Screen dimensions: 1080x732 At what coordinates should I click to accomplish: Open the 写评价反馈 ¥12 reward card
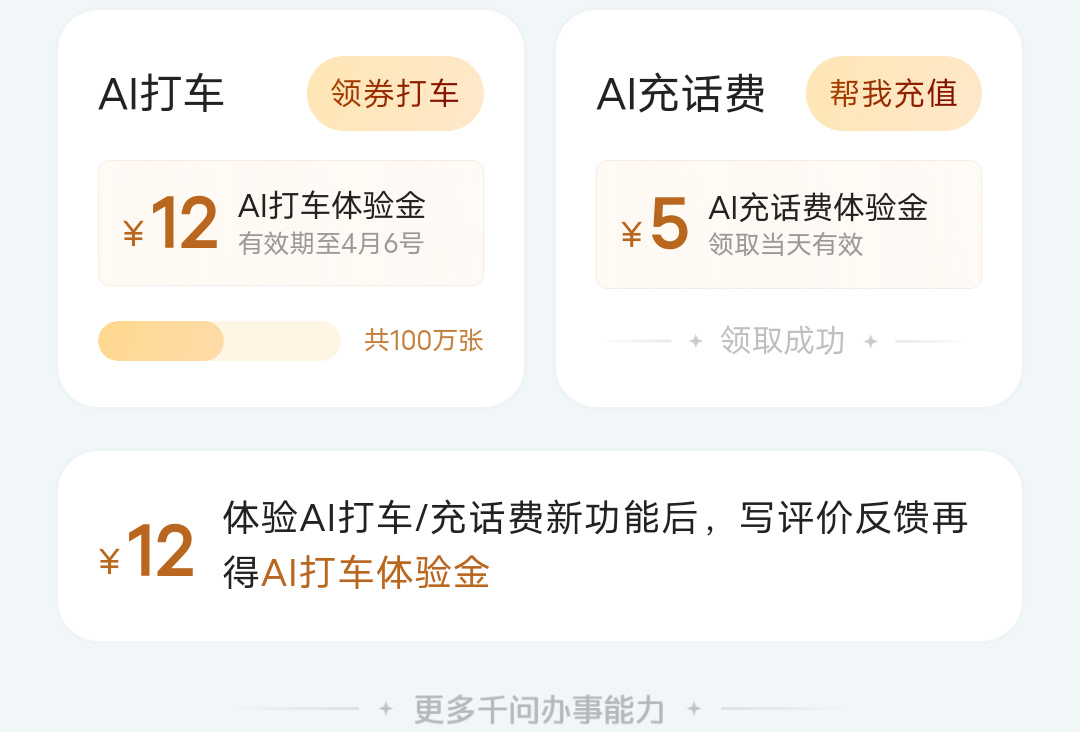coord(540,546)
